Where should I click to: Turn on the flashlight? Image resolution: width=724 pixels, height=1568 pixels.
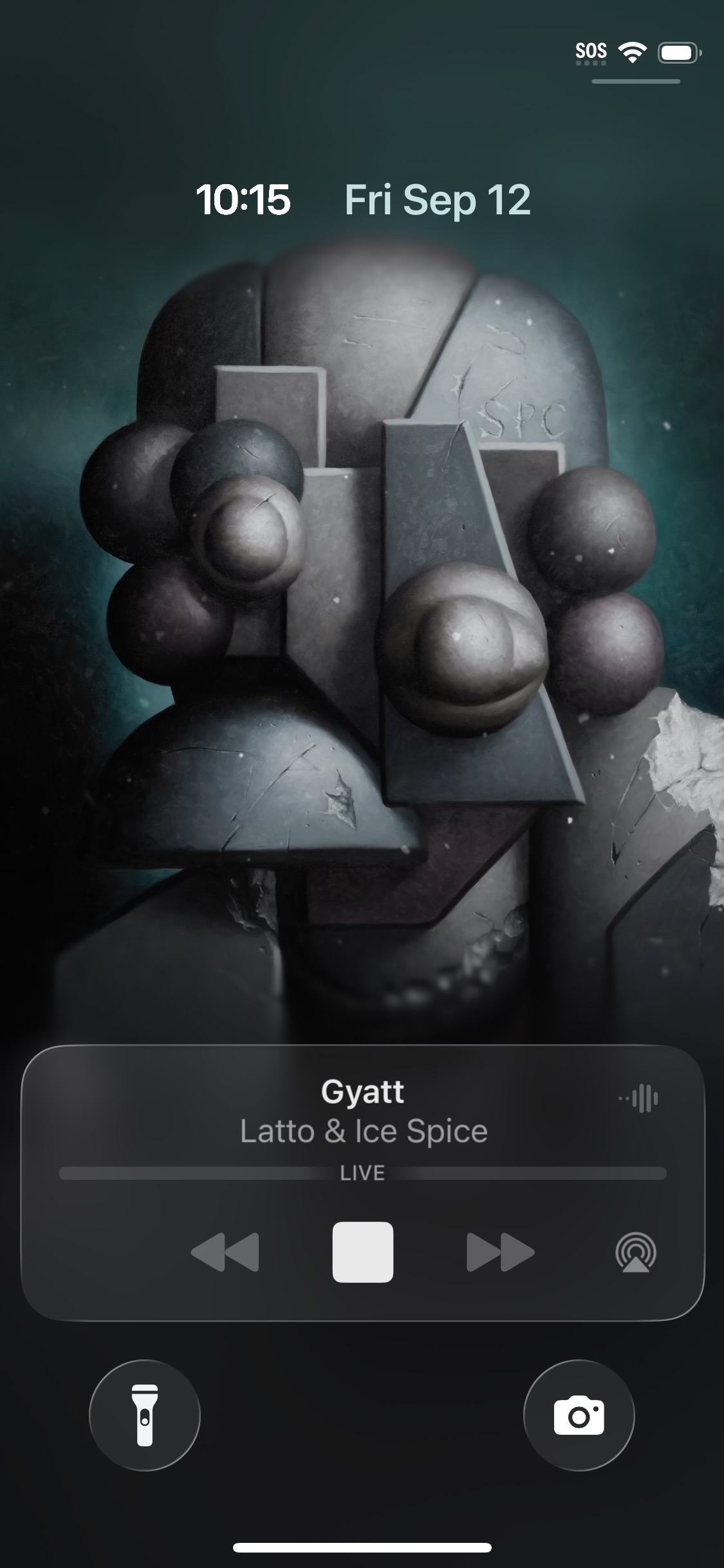coord(145,1415)
